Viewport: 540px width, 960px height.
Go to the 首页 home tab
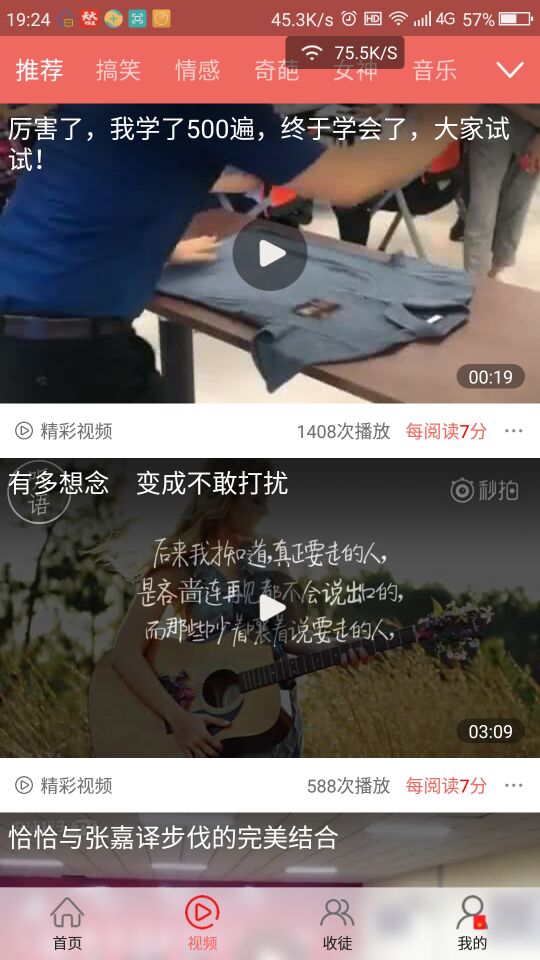(67, 923)
